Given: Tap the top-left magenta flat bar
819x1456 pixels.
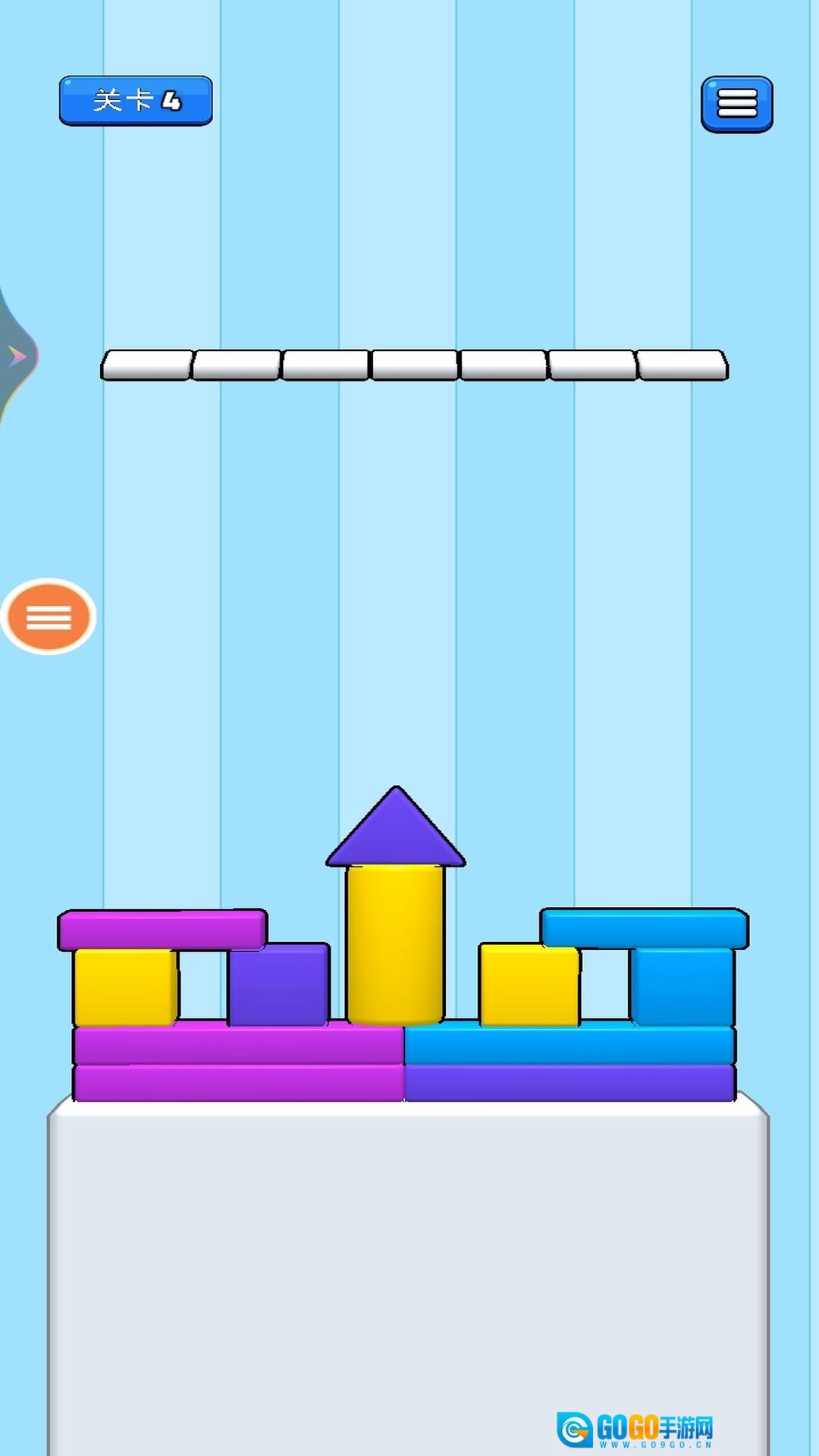Looking at the screenshot, I should coord(162,930).
